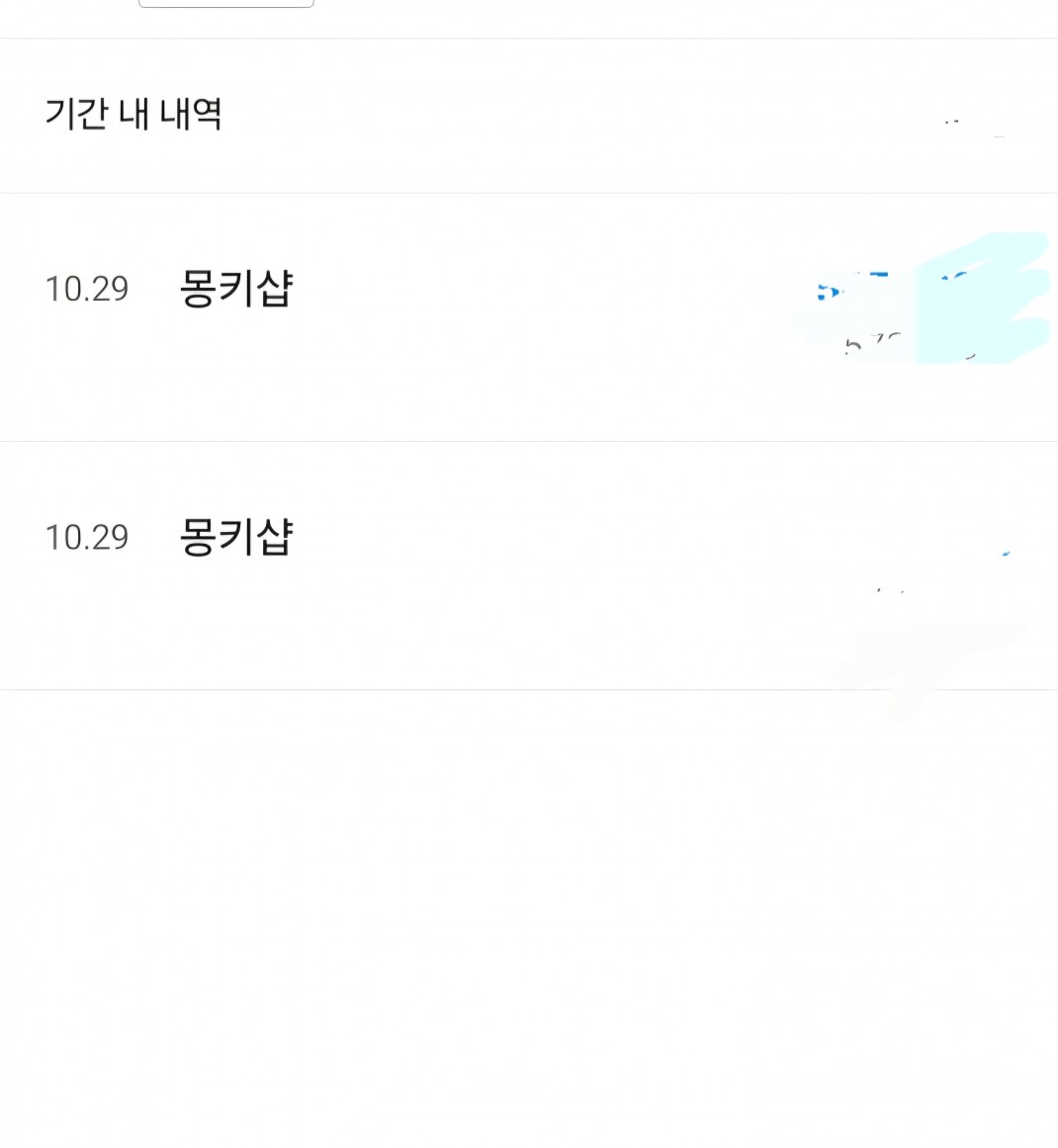Open the 몽키샵 entry without cyan scribble
This screenshot has width=1058, height=1148.
pyautogui.click(x=235, y=537)
